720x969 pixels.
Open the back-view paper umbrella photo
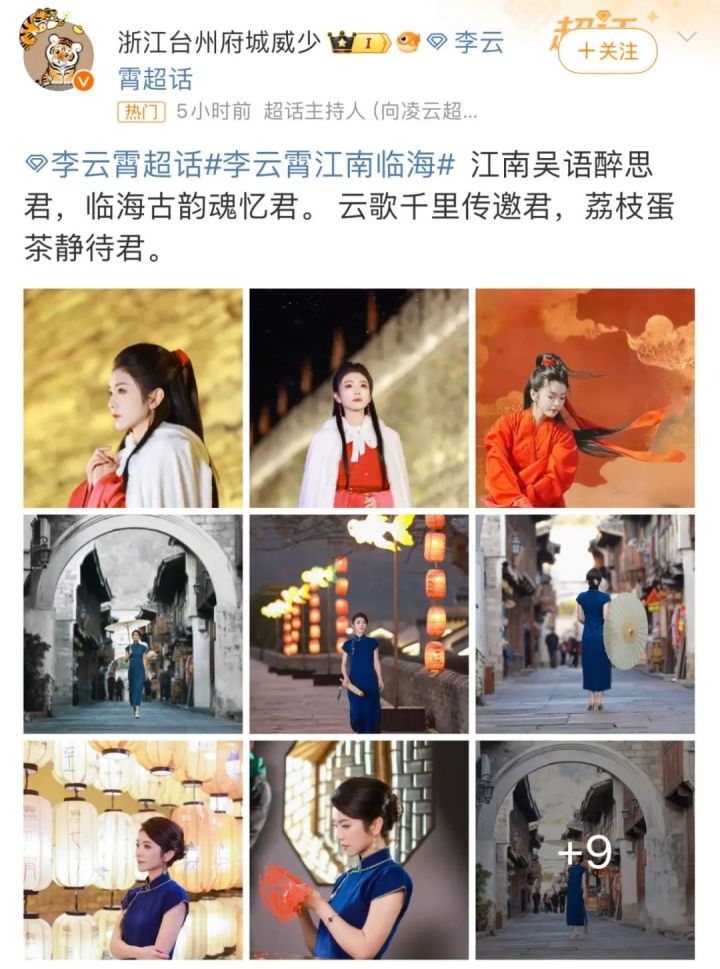click(585, 624)
